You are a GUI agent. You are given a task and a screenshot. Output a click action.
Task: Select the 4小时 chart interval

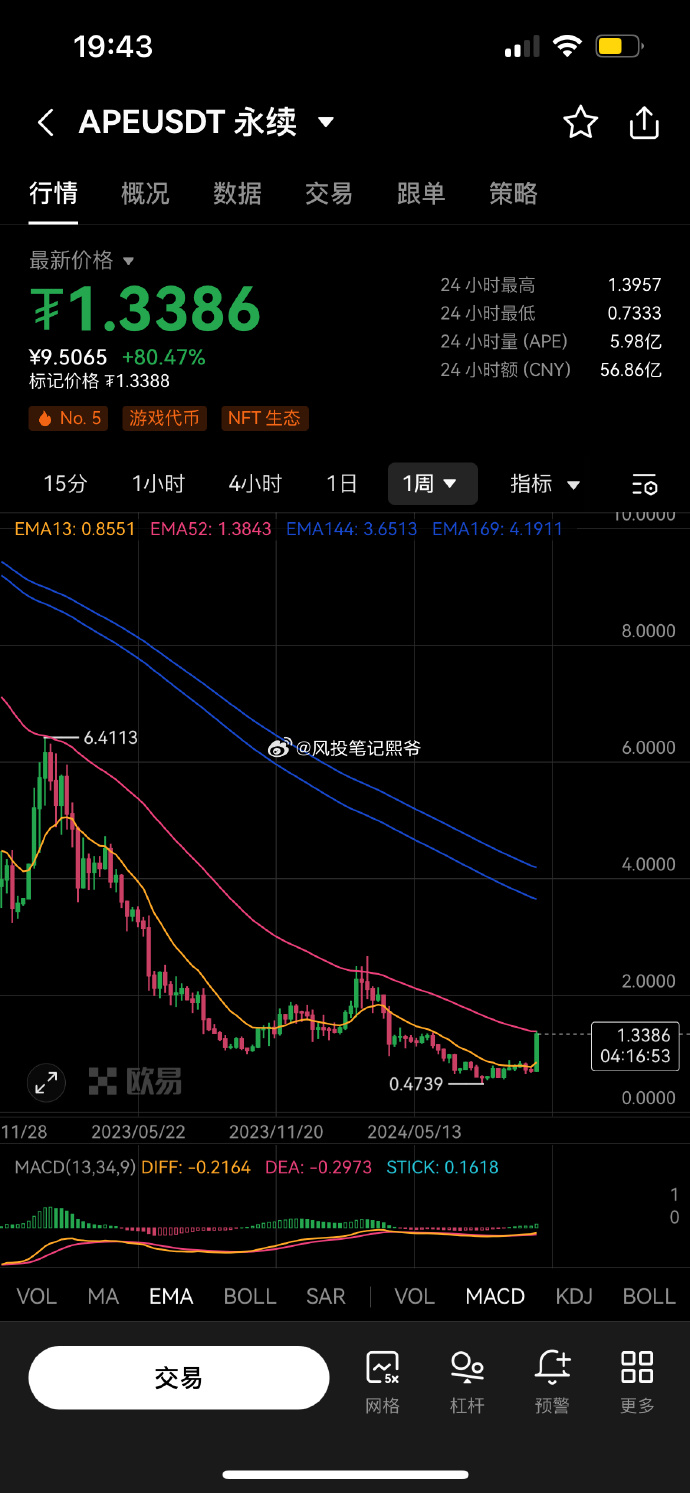[x=255, y=484]
